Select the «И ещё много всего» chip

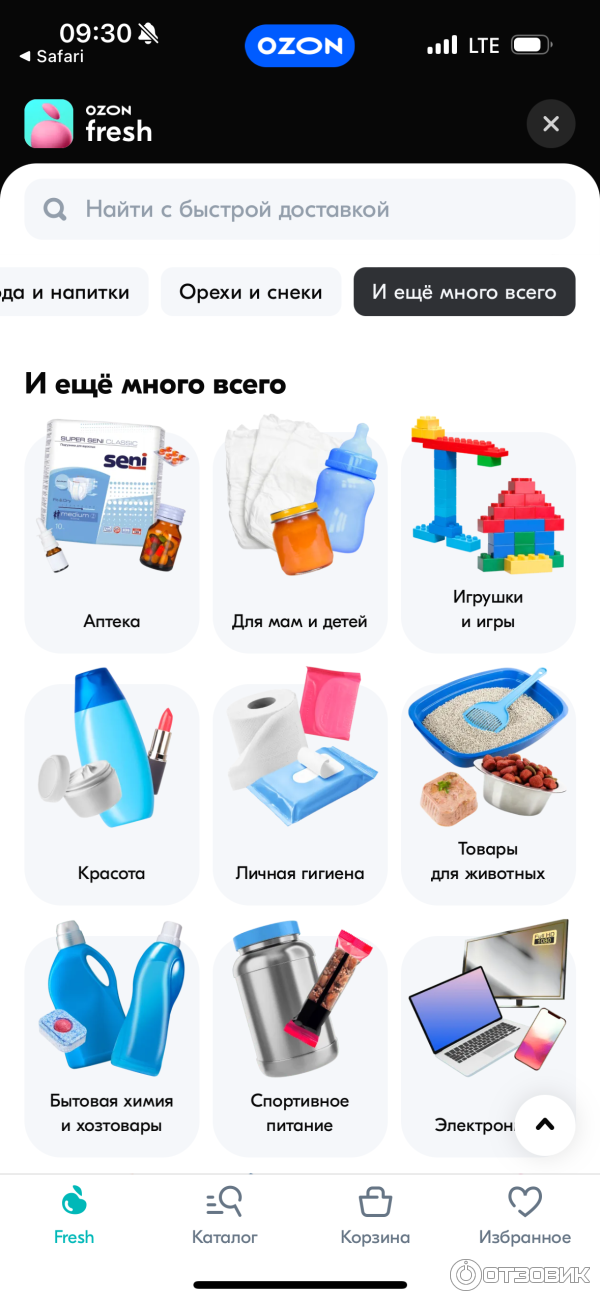tap(464, 292)
